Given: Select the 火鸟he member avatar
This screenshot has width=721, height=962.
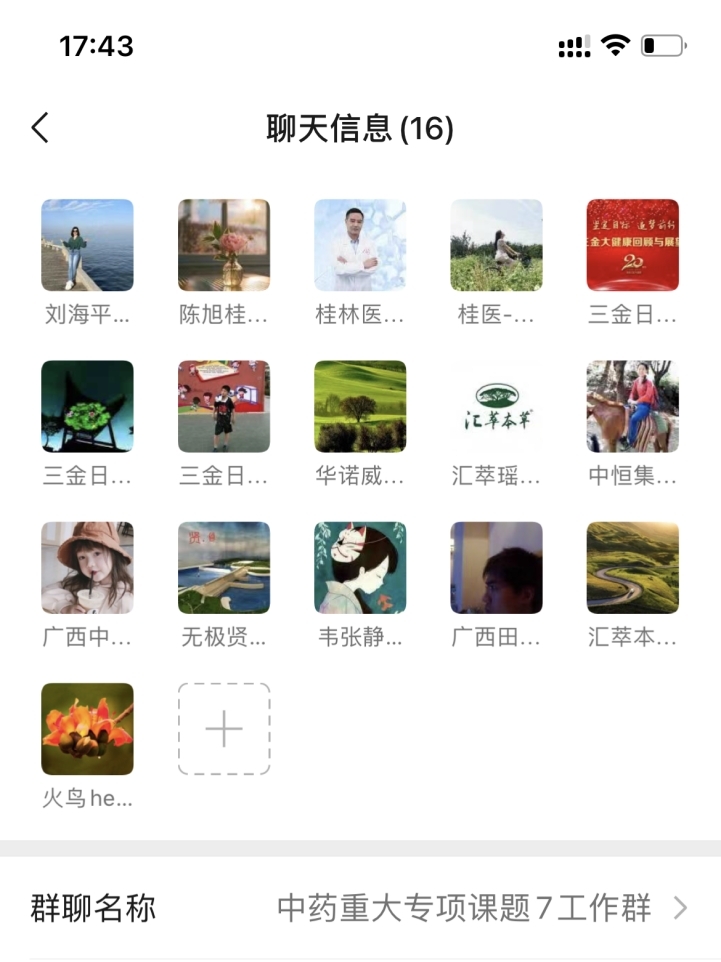Looking at the screenshot, I should (x=87, y=729).
